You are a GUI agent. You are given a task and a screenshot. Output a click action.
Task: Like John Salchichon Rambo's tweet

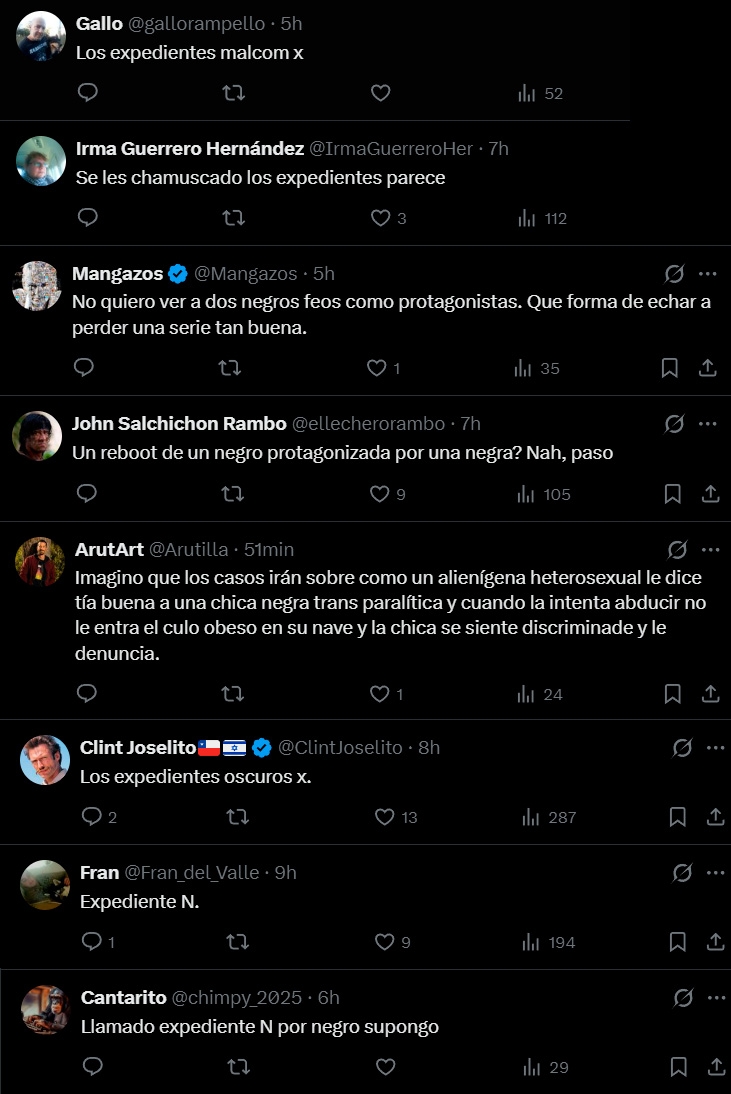(380, 493)
